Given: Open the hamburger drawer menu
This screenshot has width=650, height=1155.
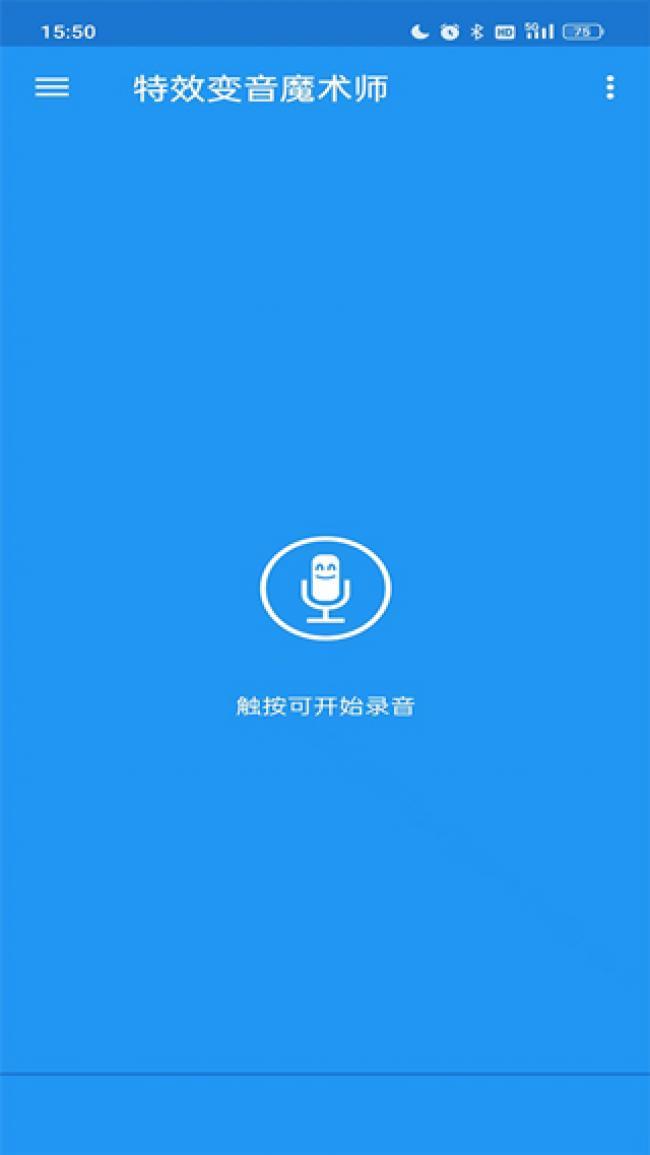Looking at the screenshot, I should [x=52, y=88].
